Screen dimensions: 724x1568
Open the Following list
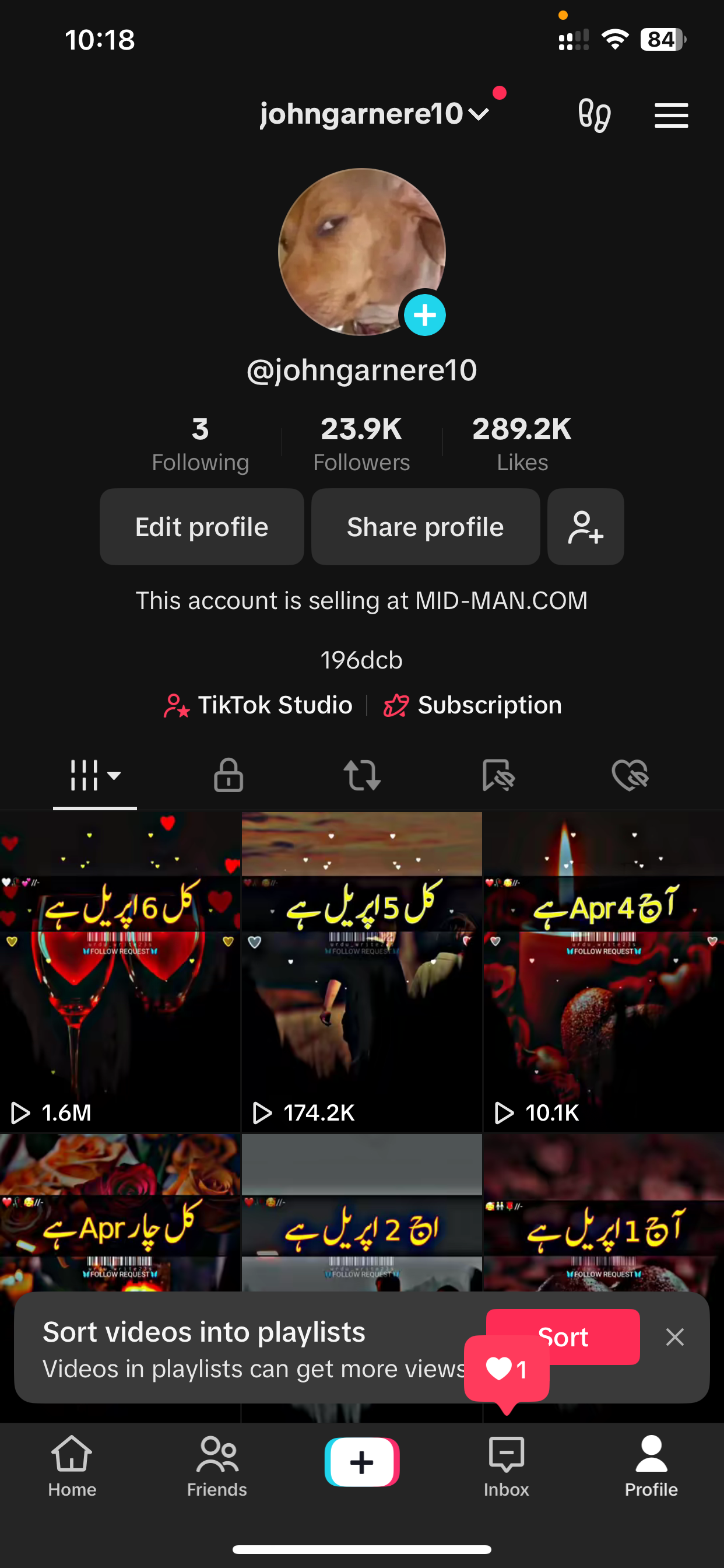click(x=200, y=444)
